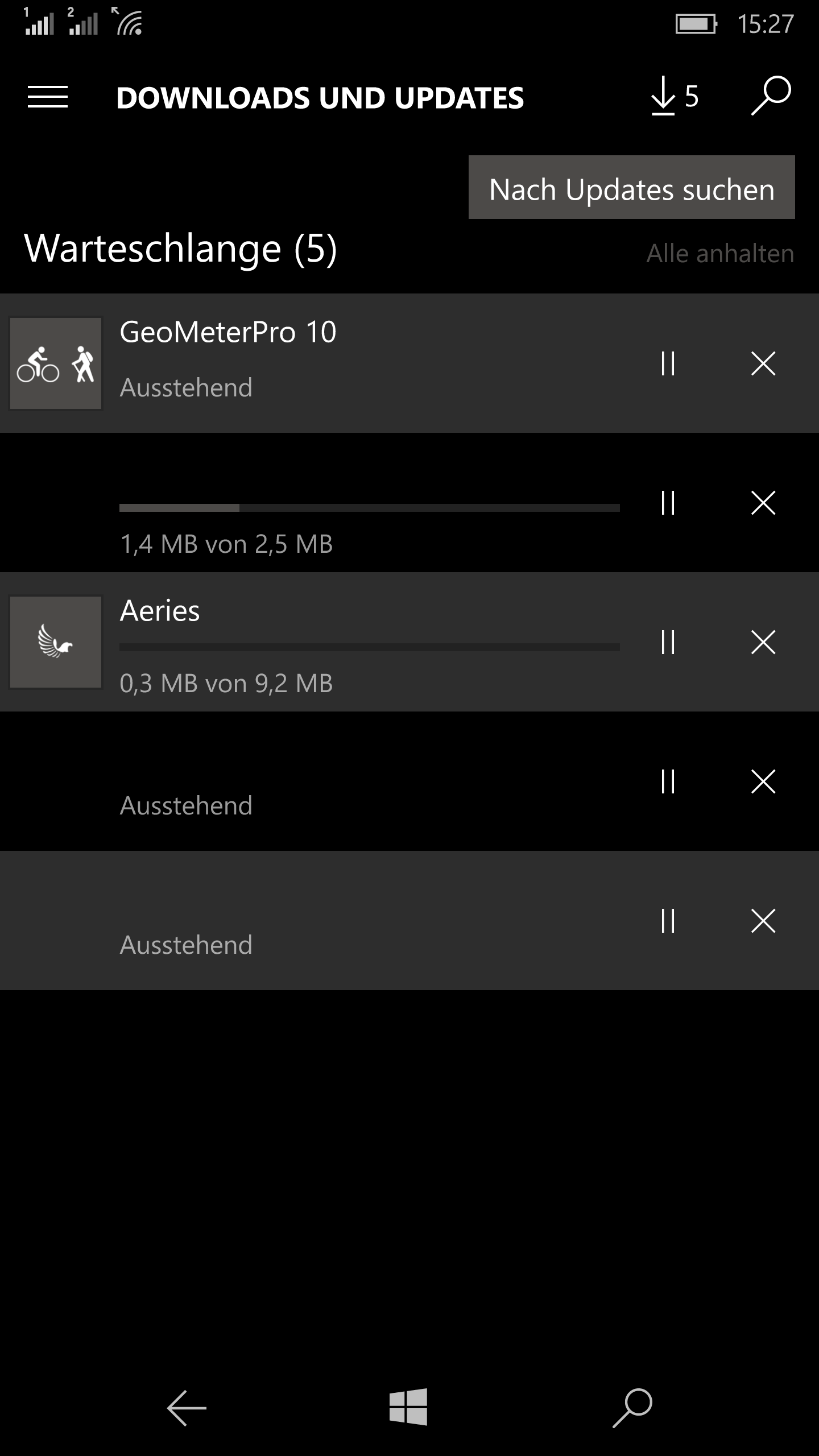
Task: Tap the Windows home button
Action: pyautogui.click(x=408, y=1407)
